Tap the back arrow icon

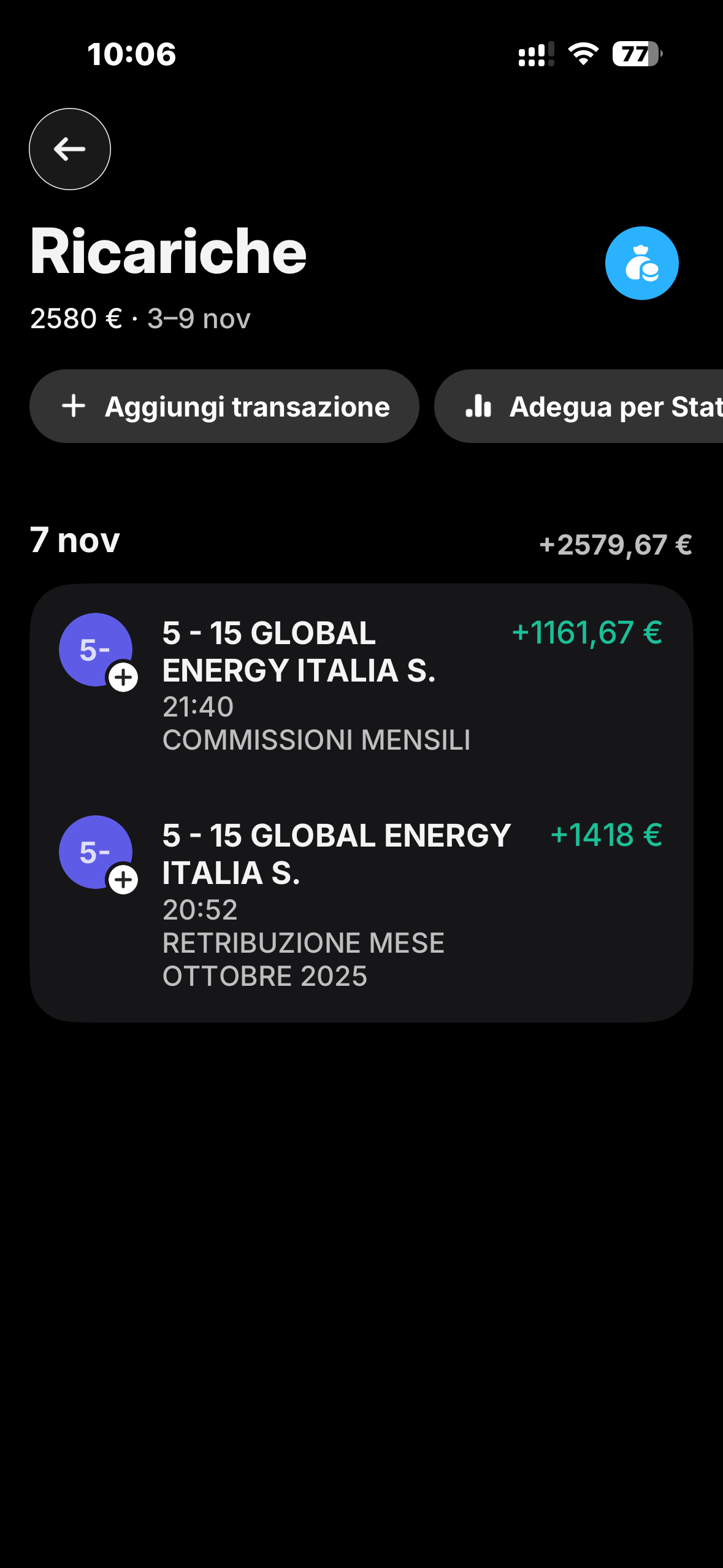click(x=69, y=148)
